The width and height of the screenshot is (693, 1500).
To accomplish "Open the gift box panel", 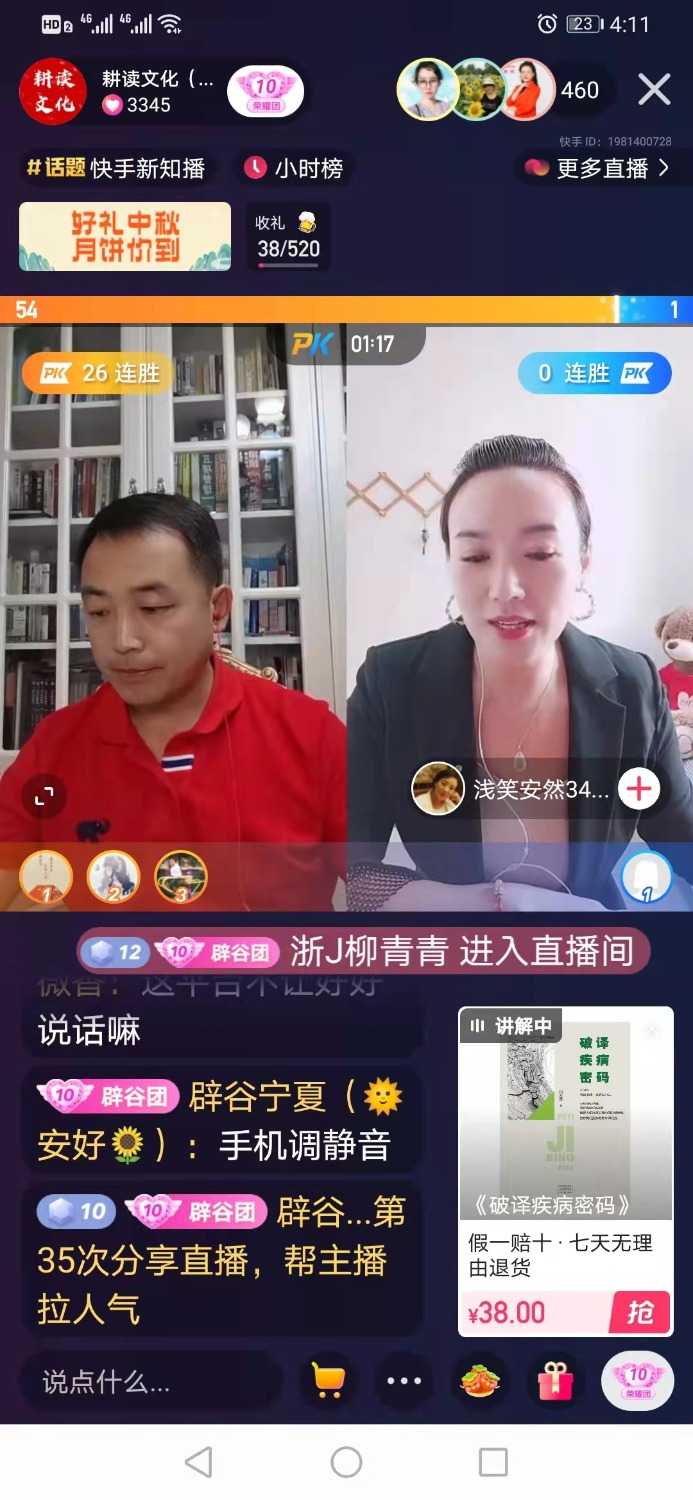I will [555, 1382].
